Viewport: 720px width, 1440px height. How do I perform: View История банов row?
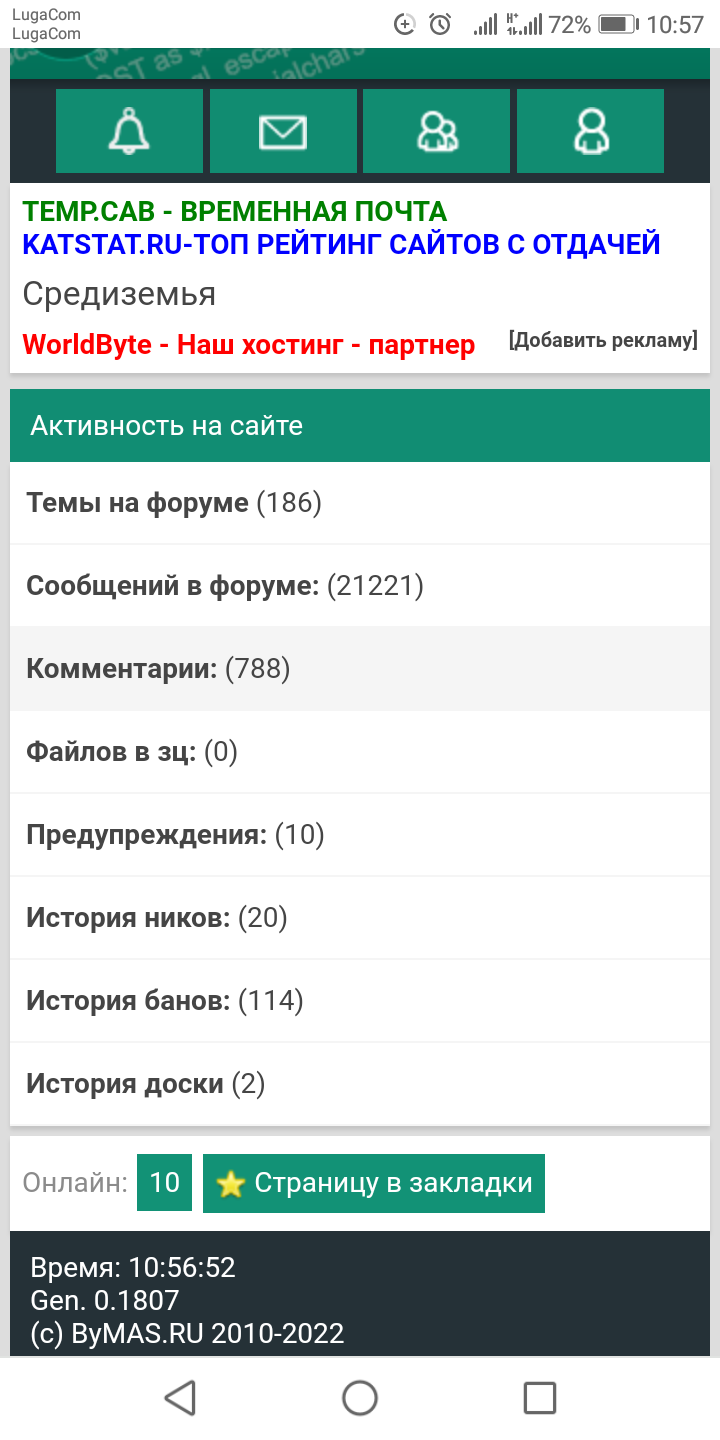(x=164, y=1001)
